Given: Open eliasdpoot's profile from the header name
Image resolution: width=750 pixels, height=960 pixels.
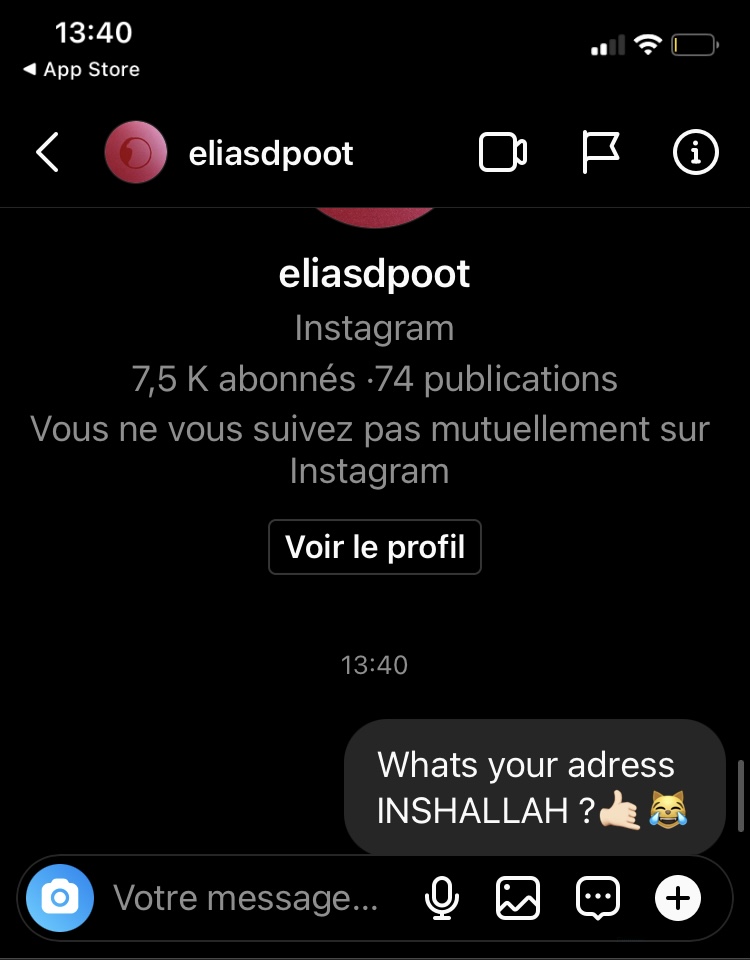Looking at the screenshot, I should coord(270,153).
